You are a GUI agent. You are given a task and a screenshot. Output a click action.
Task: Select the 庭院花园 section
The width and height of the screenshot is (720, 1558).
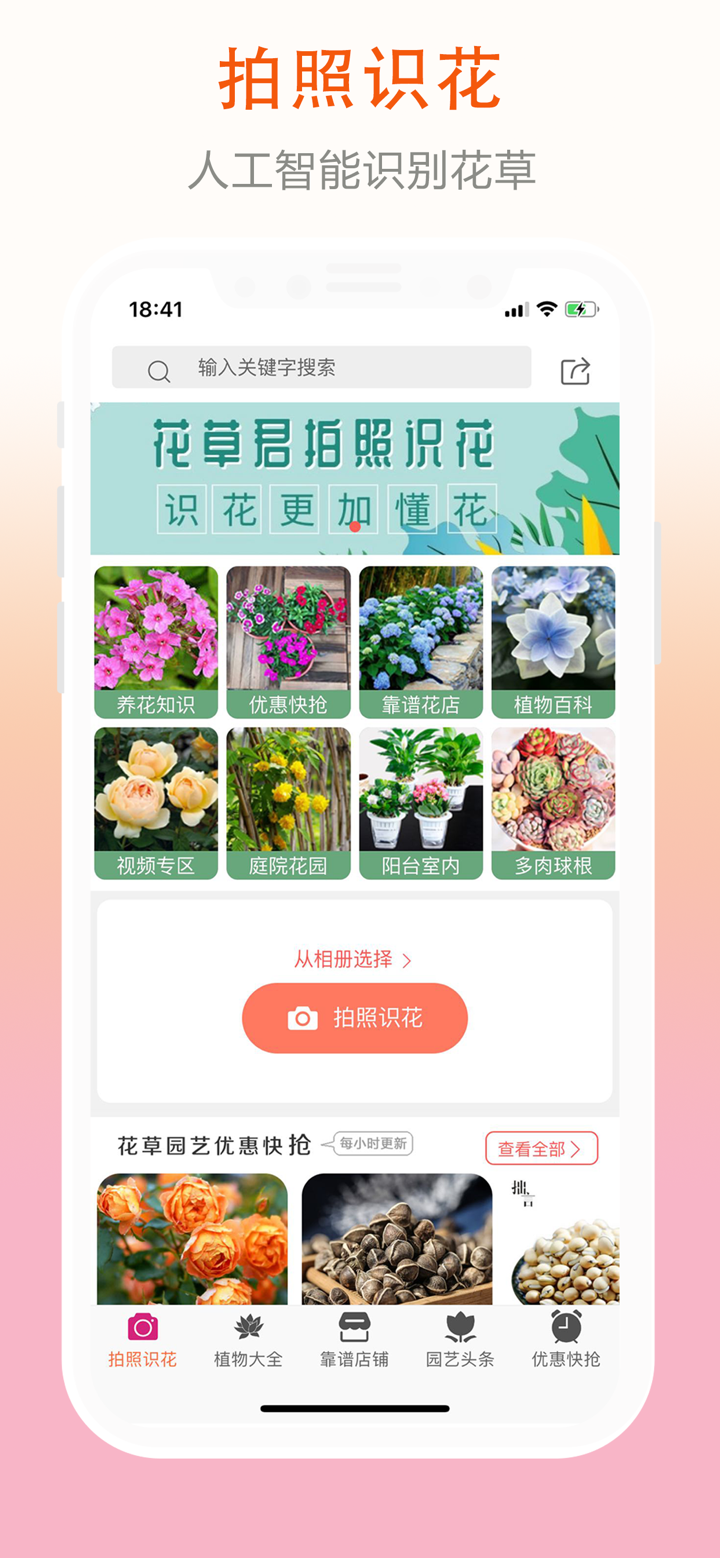click(288, 803)
